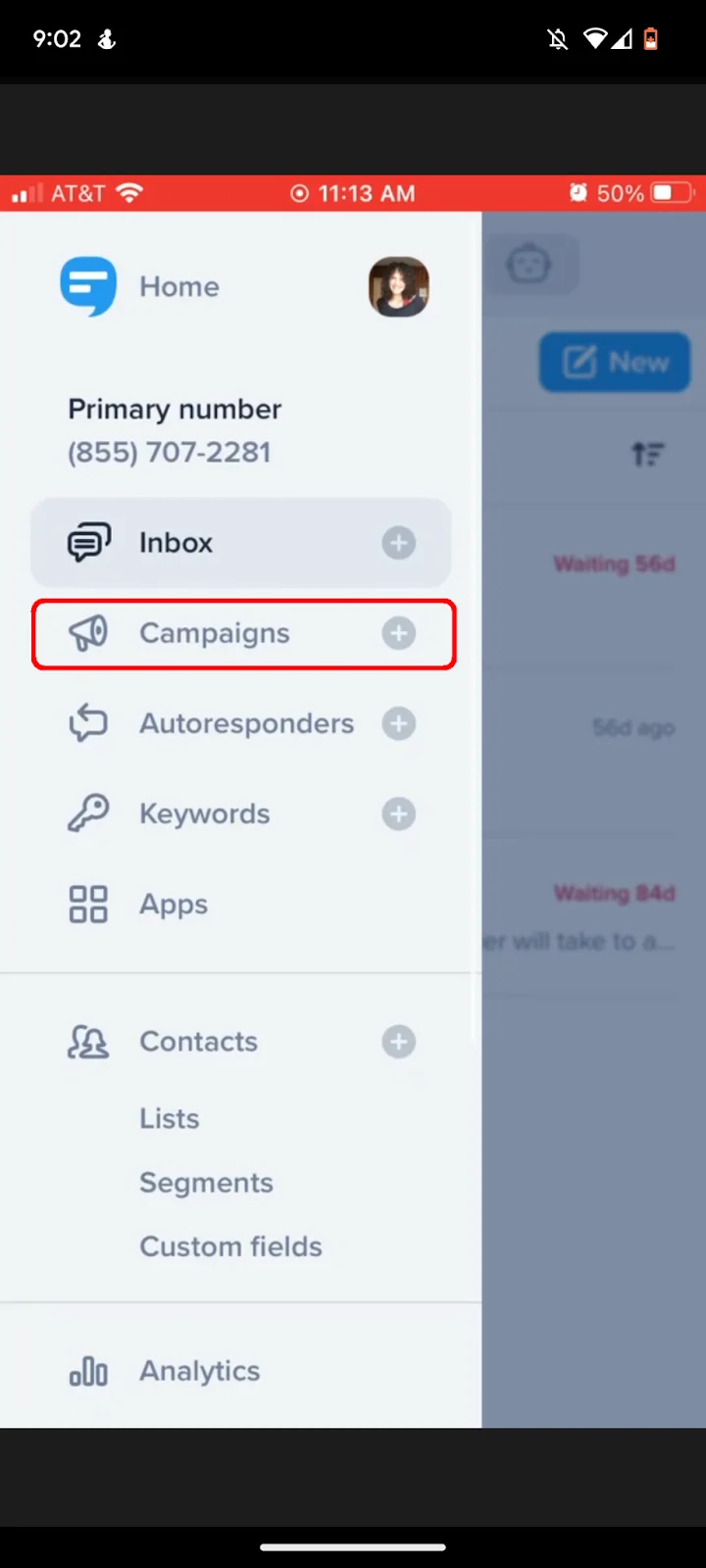Open your profile avatar

pyautogui.click(x=398, y=286)
